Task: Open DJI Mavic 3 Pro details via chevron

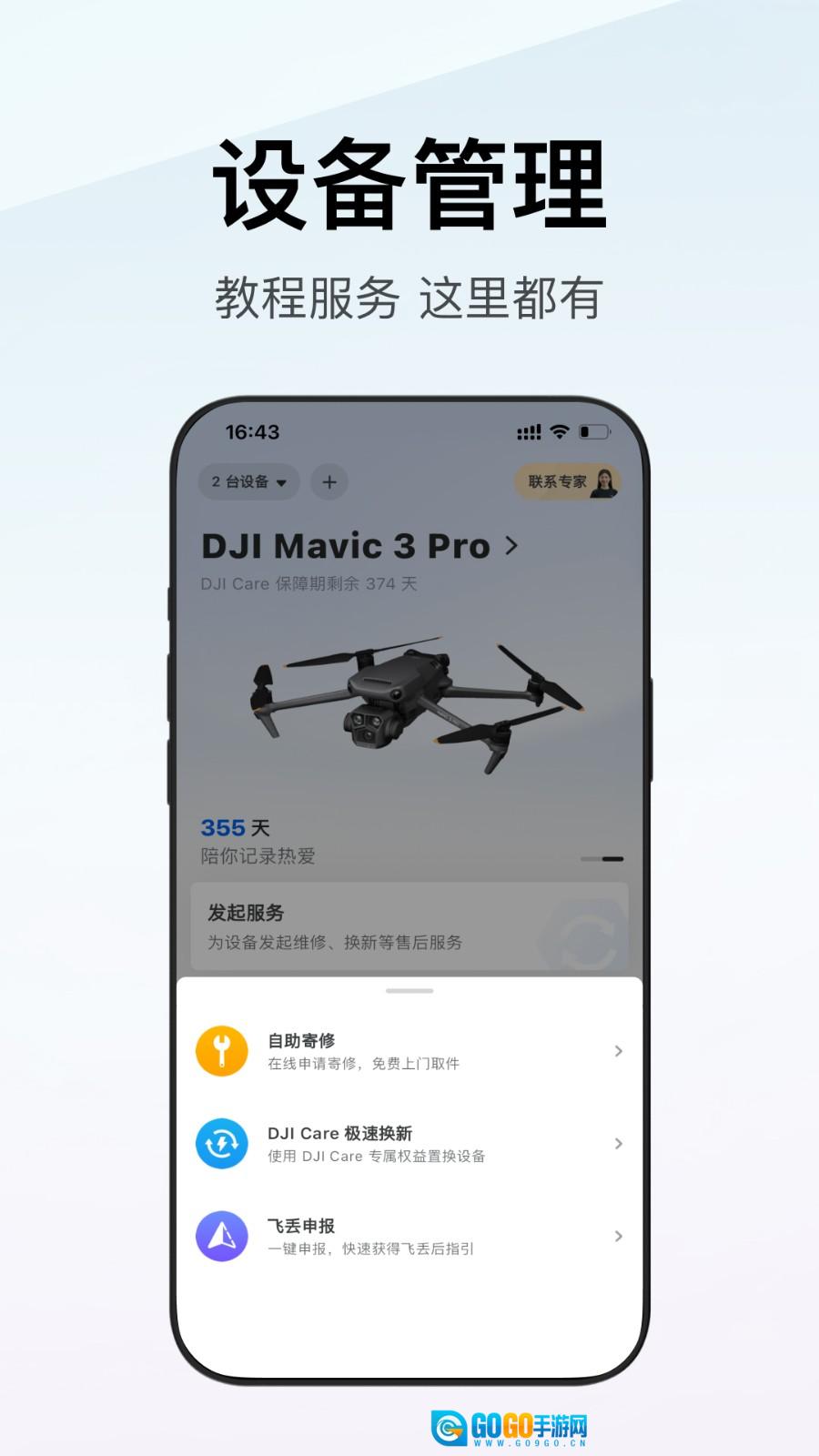Action: pos(511,545)
